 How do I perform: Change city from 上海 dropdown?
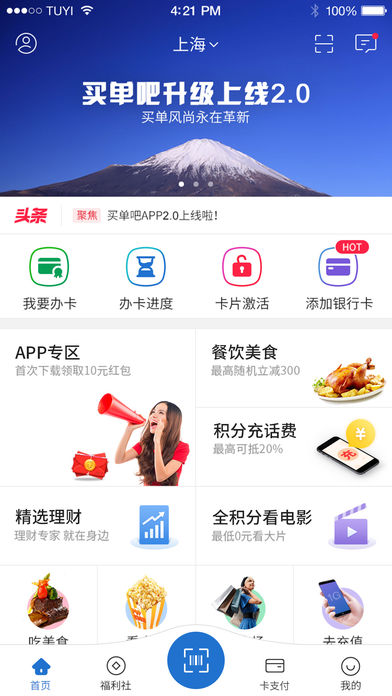coord(195,44)
